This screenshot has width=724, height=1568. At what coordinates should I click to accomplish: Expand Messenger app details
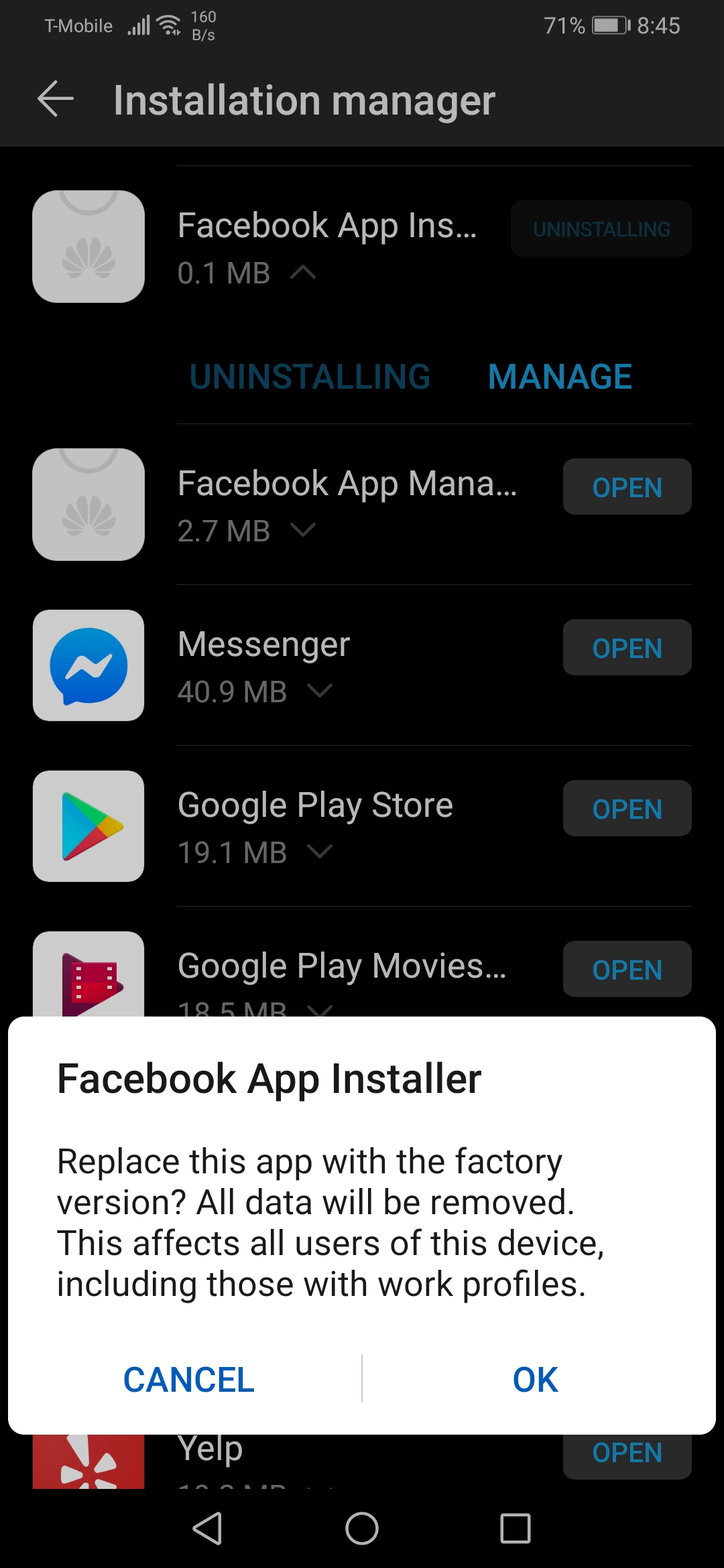click(319, 691)
